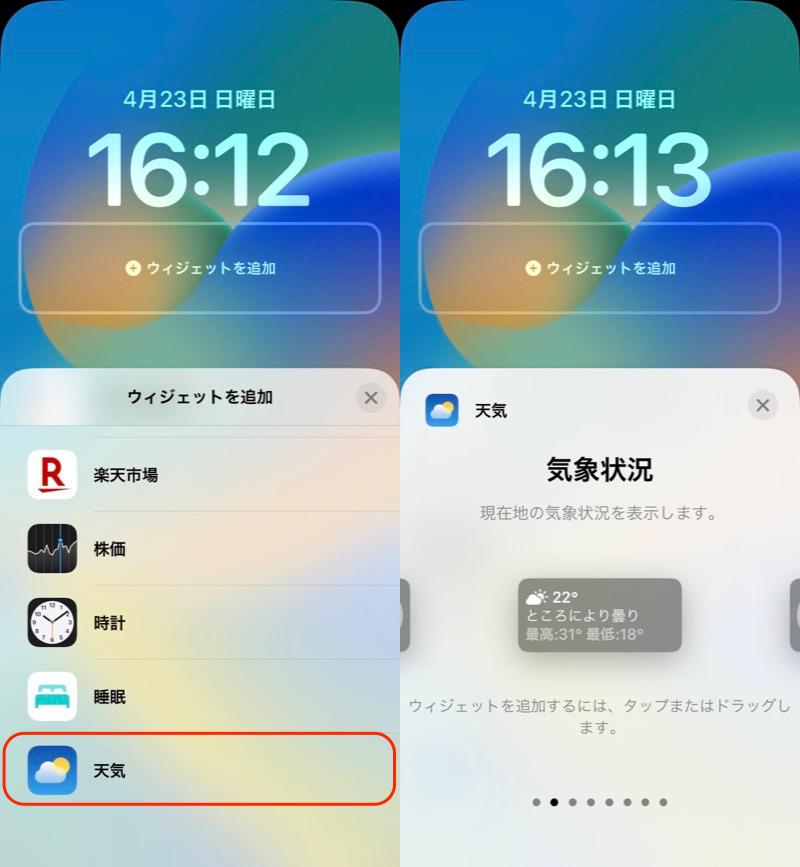
Task: Open the 睡眠 widget options
Action: 200,697
